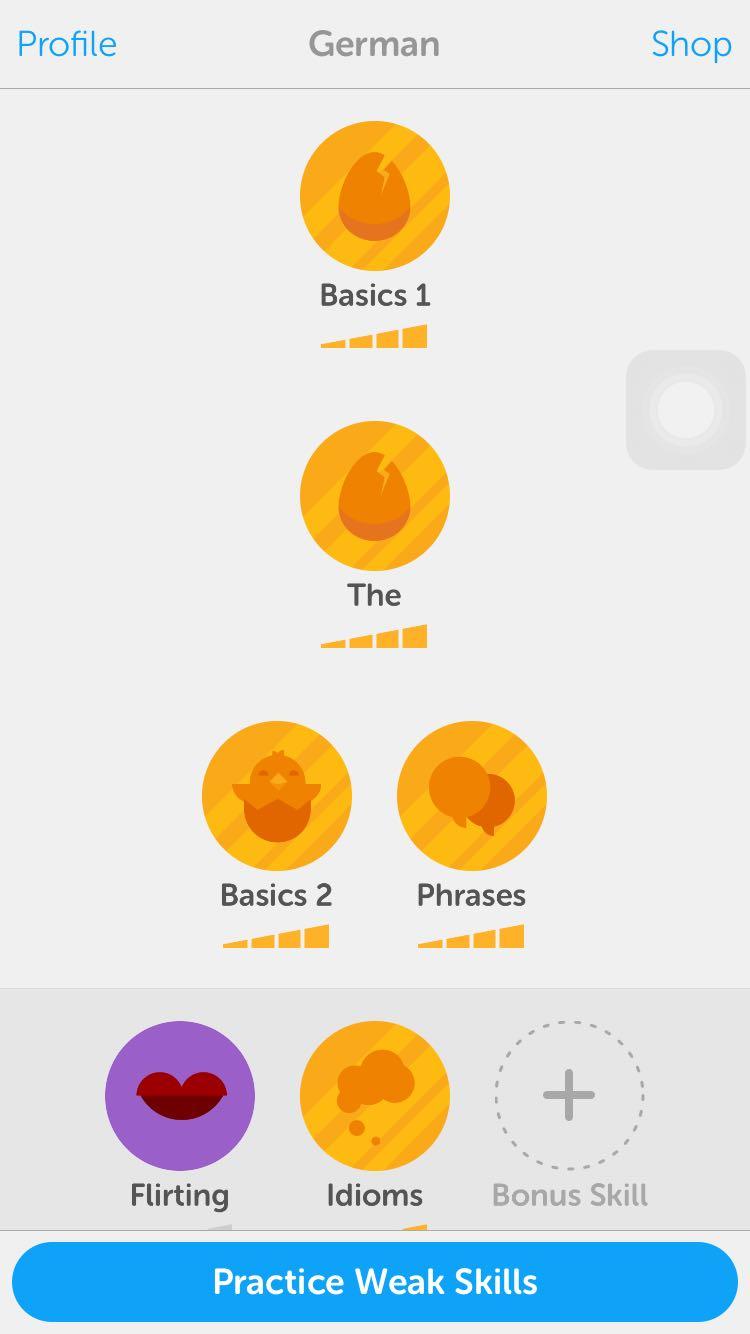Select the Basics 2 skill
Screen dimensions: 750x1334
(277, 796)
